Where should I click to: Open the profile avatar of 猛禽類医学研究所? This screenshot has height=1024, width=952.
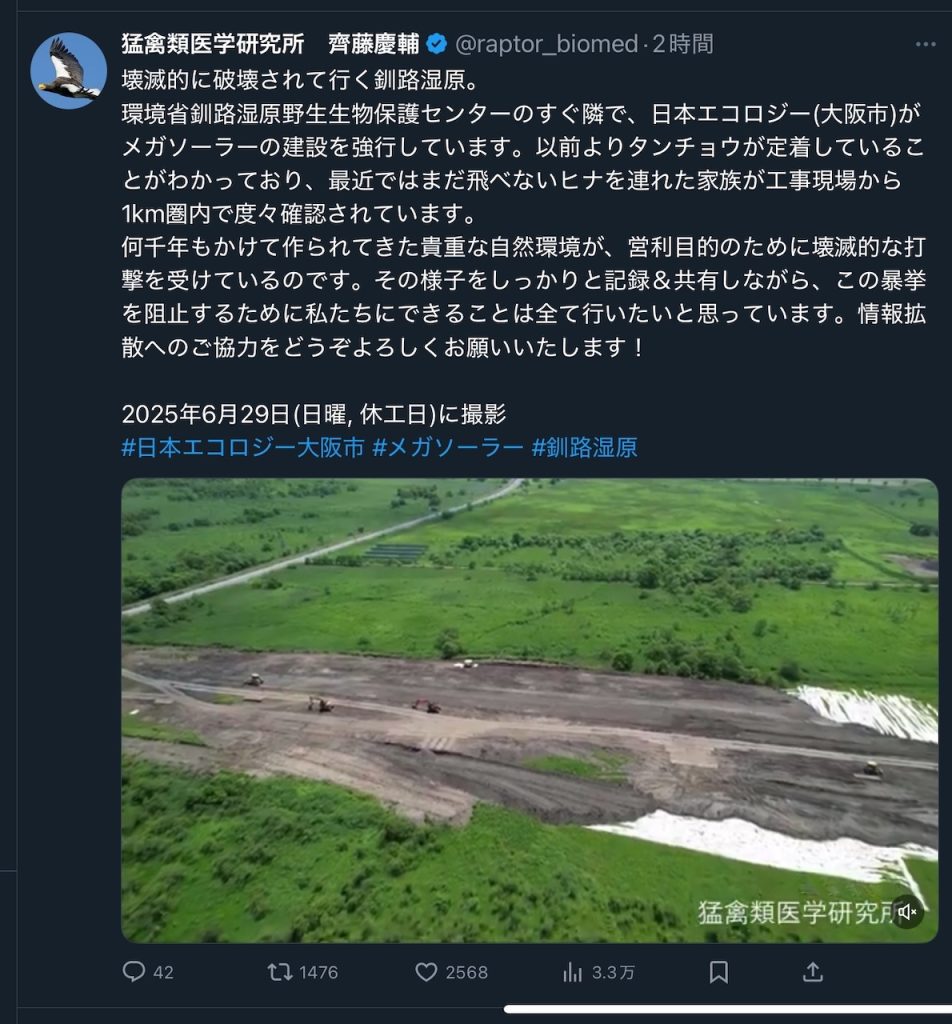pyautogui.click(x=68, y=71)
